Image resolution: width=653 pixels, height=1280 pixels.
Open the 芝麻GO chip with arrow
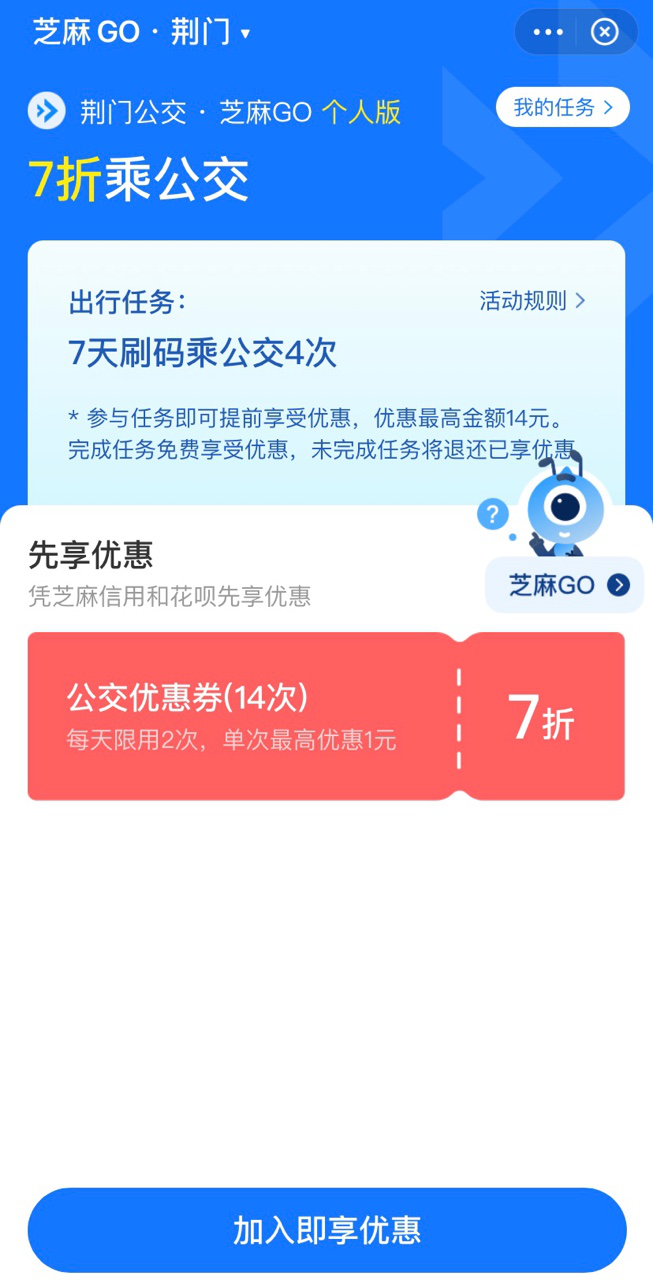coord(564,585)
